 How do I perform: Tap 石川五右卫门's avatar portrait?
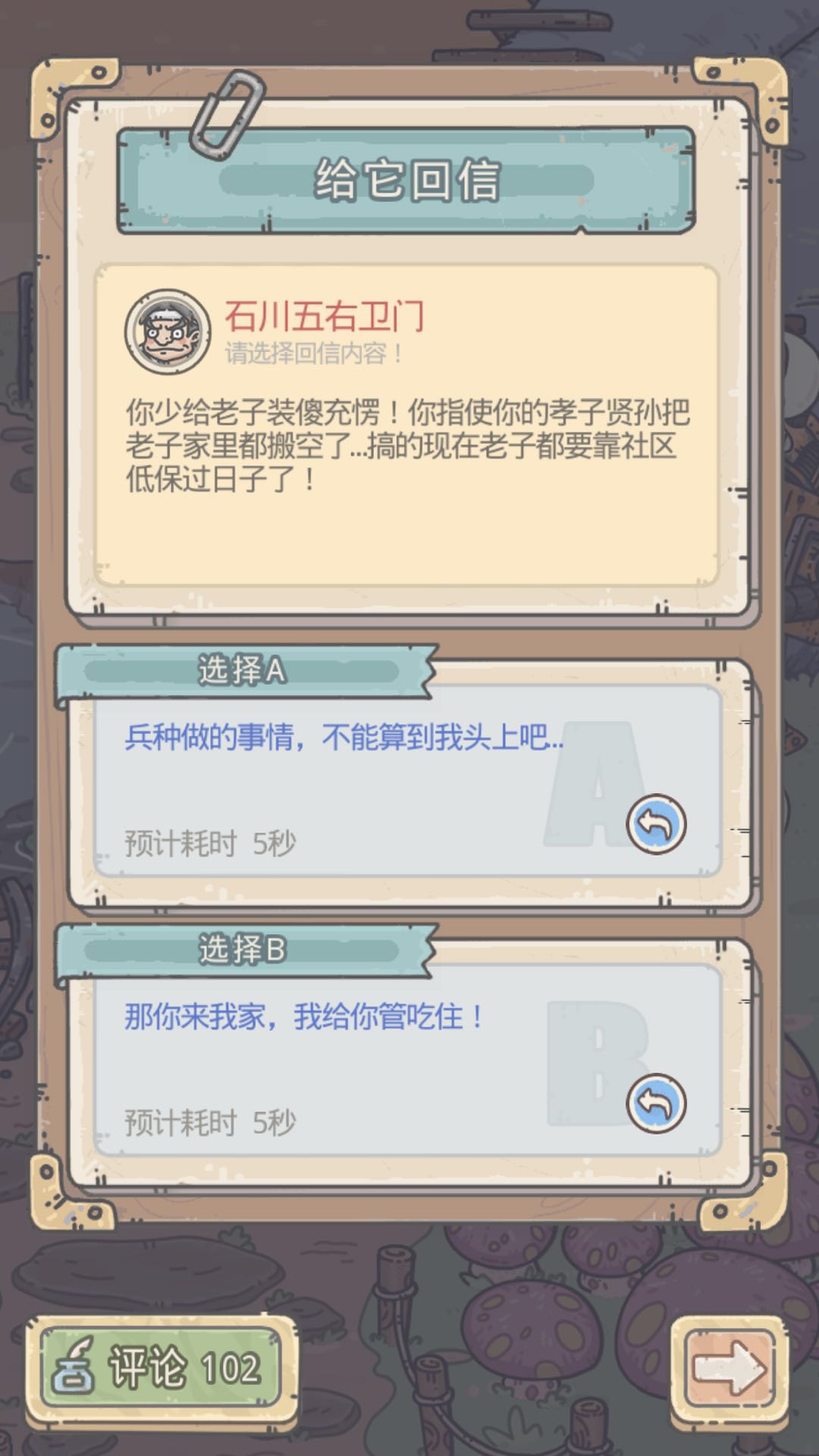(x=168, y=331)
